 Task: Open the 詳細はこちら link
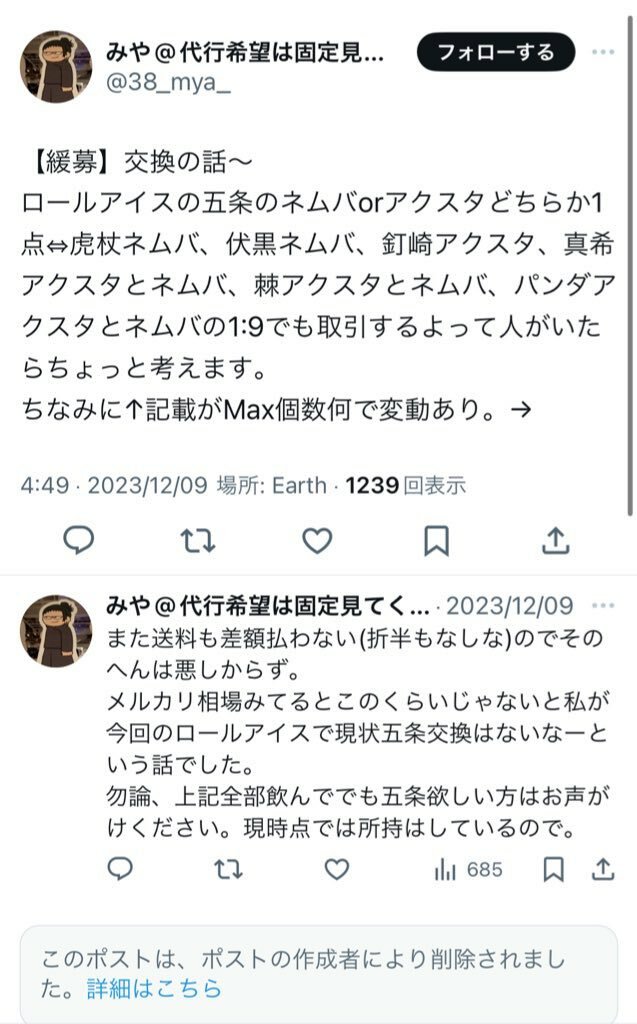[x=153, y=989]
